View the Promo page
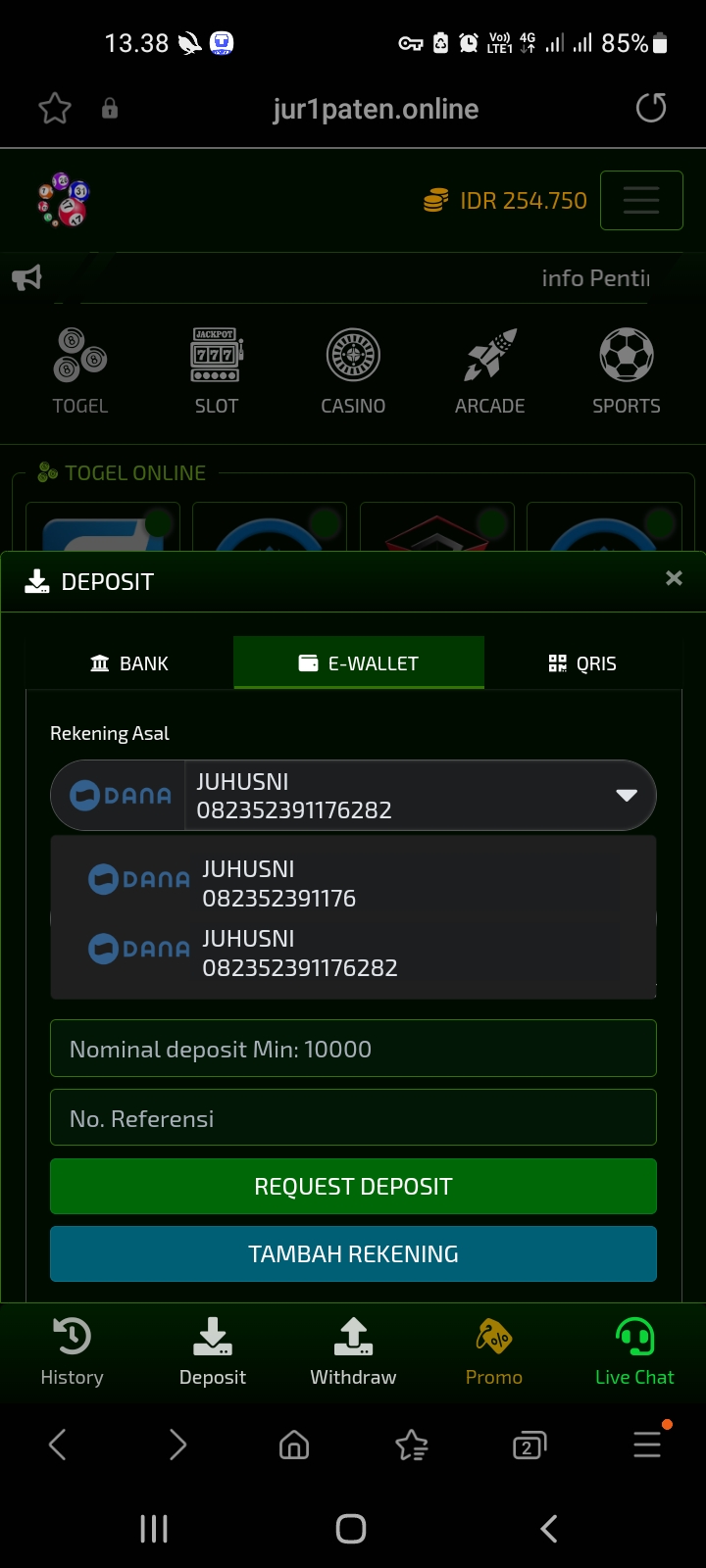 click(494, 1352)
